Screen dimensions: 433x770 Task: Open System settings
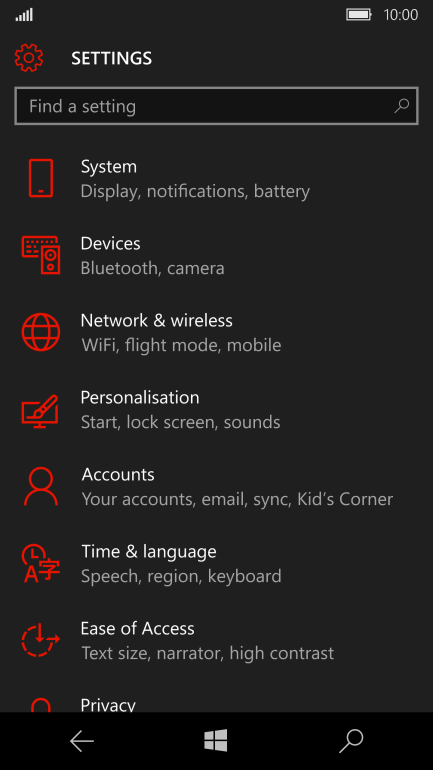pyautogui.click(x=216, y=178)
